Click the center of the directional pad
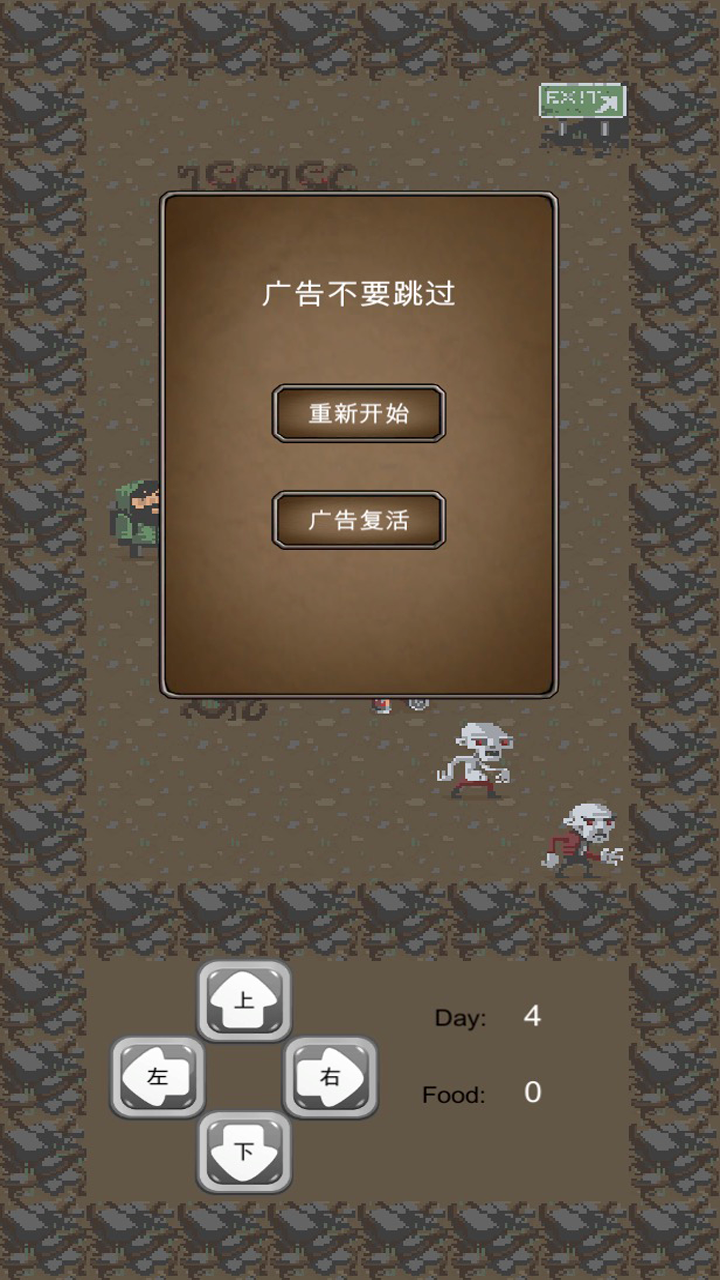The height and width of the screenshot is (1280, 720). pos(244,1077)
